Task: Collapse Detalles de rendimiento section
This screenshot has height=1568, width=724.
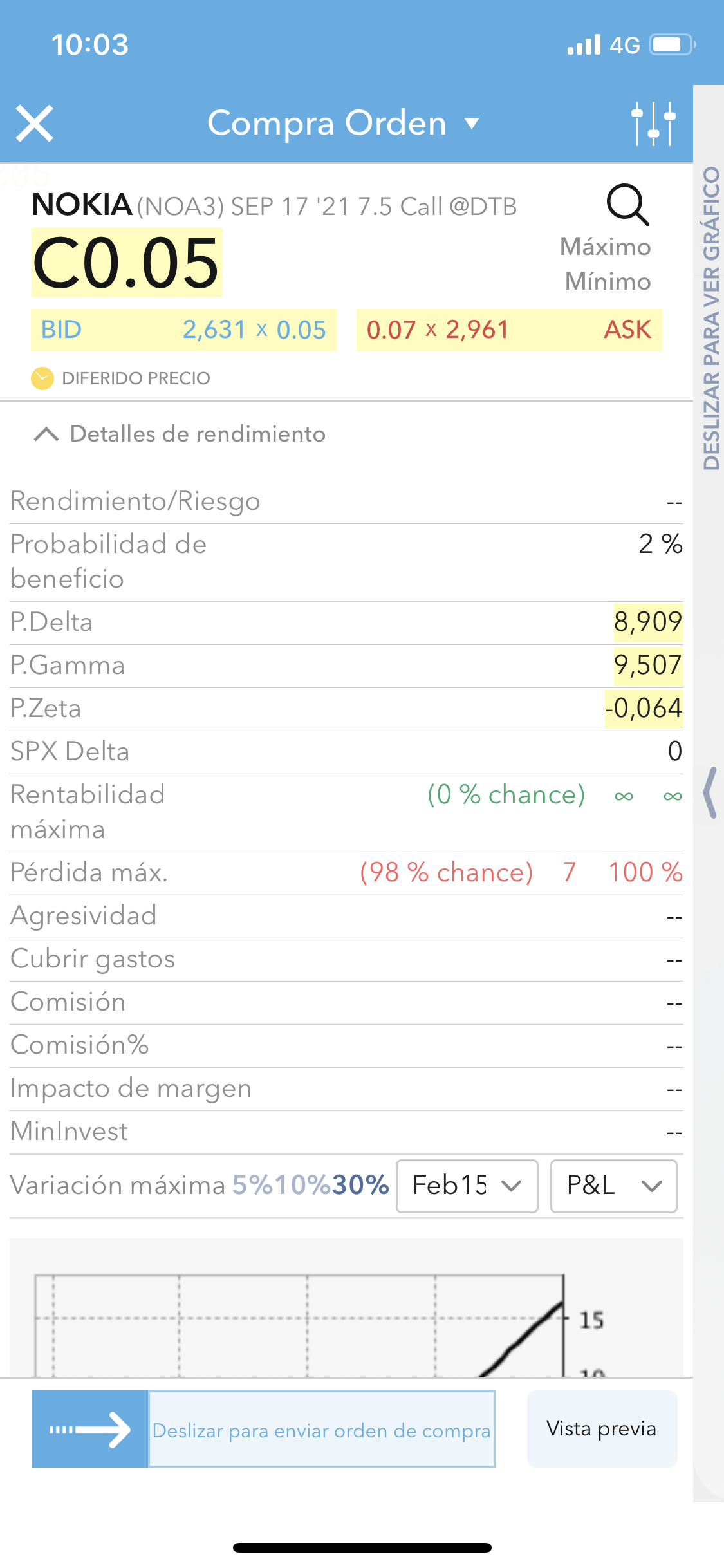Action: tap(46, 434)
